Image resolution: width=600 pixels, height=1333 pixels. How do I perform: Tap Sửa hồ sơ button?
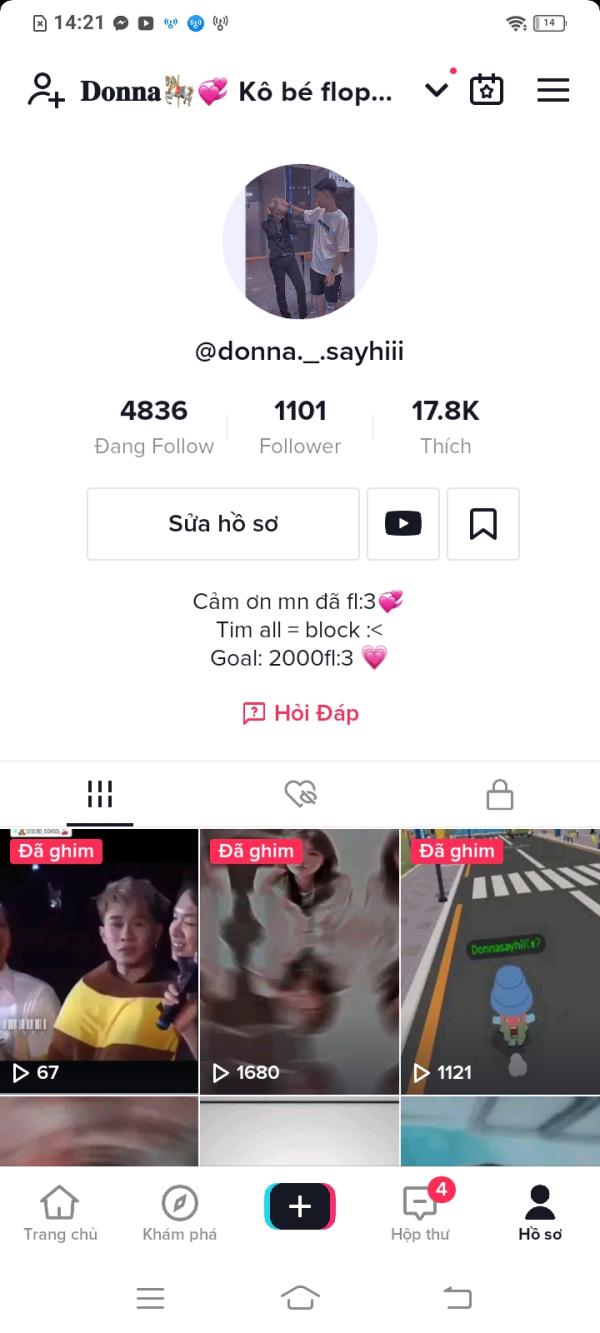(223, 524)
